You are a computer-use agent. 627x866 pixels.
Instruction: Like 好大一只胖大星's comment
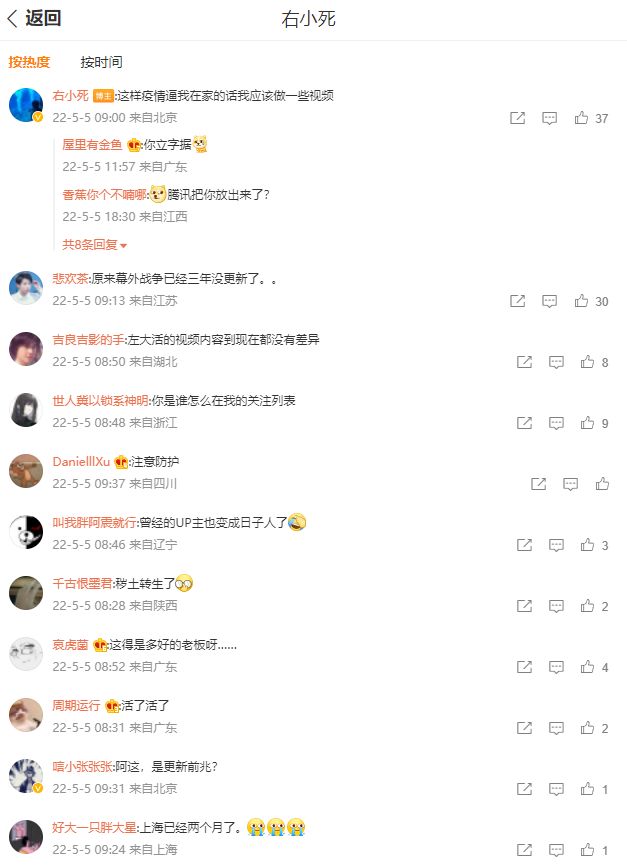(x=587, y=850)
